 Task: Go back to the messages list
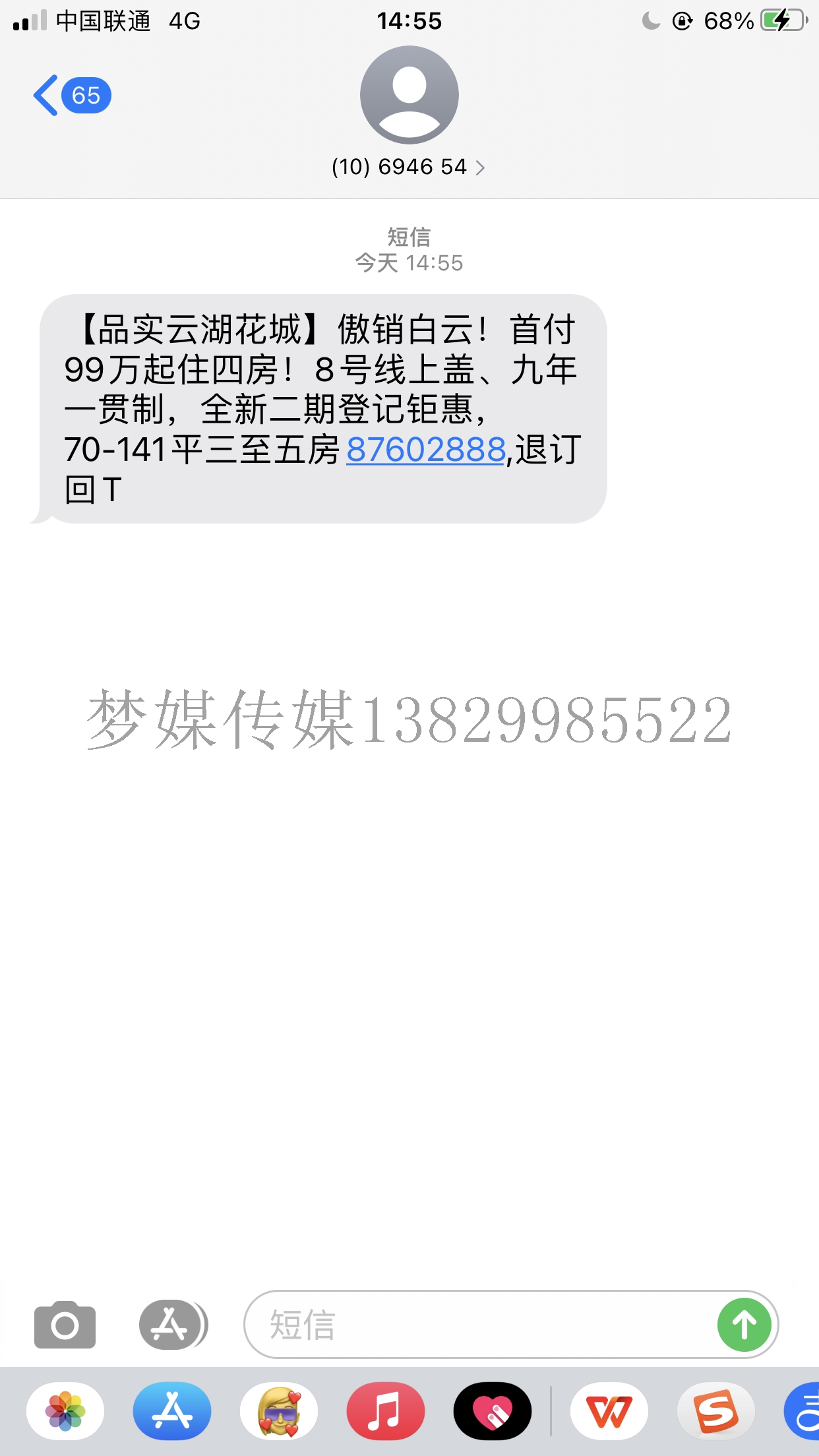click(x=72, y=96)
